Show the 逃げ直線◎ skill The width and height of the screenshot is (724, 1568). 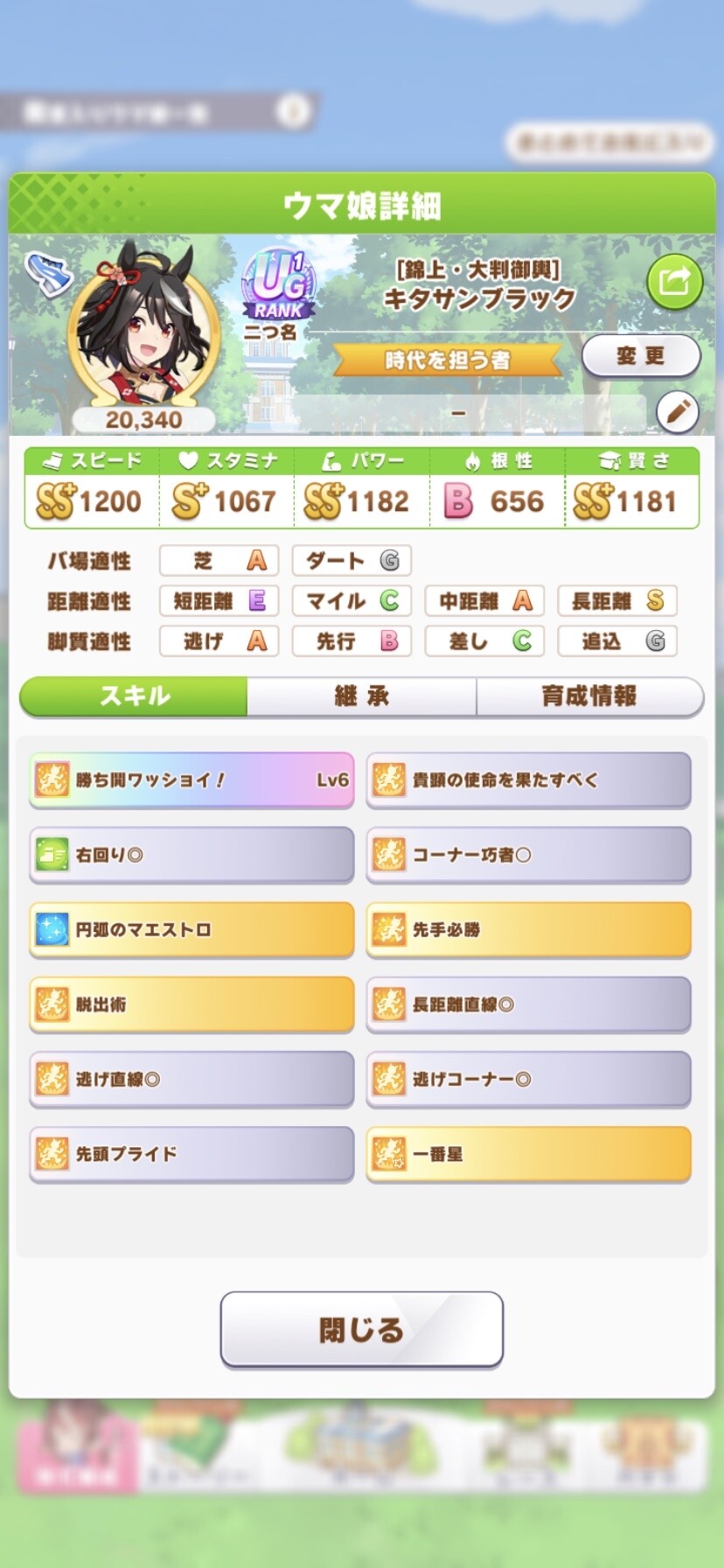point(191,1079)
